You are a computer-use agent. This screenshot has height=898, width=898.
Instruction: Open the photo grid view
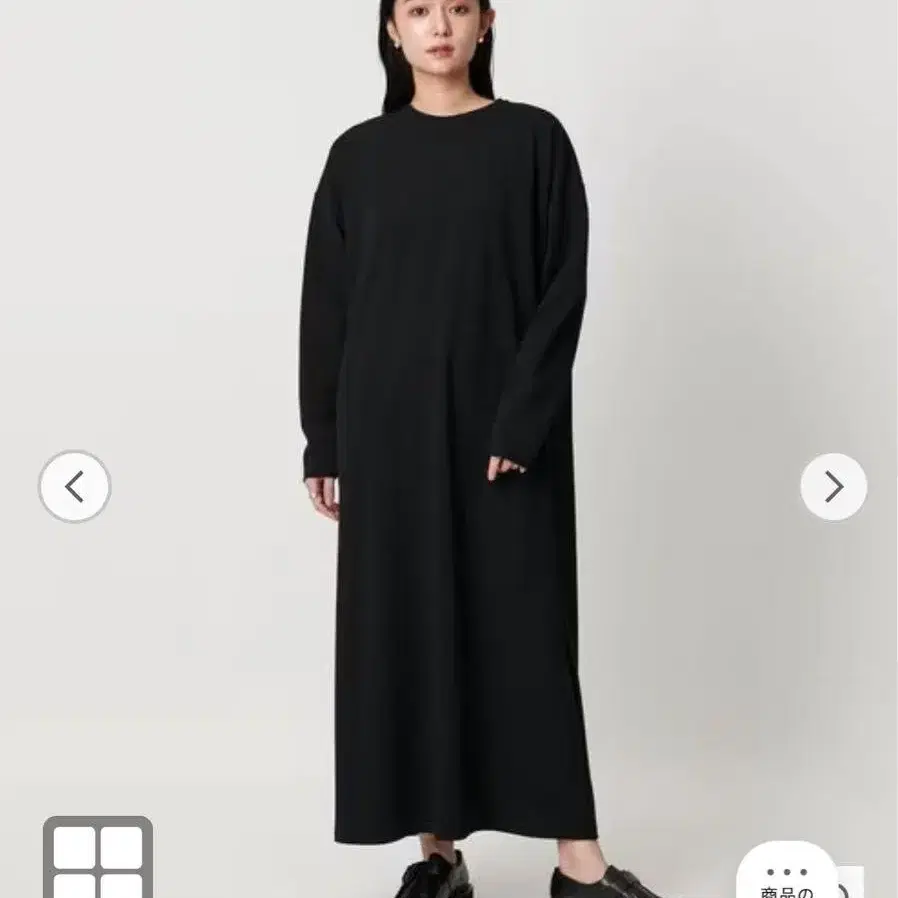(x=97, y=859)
